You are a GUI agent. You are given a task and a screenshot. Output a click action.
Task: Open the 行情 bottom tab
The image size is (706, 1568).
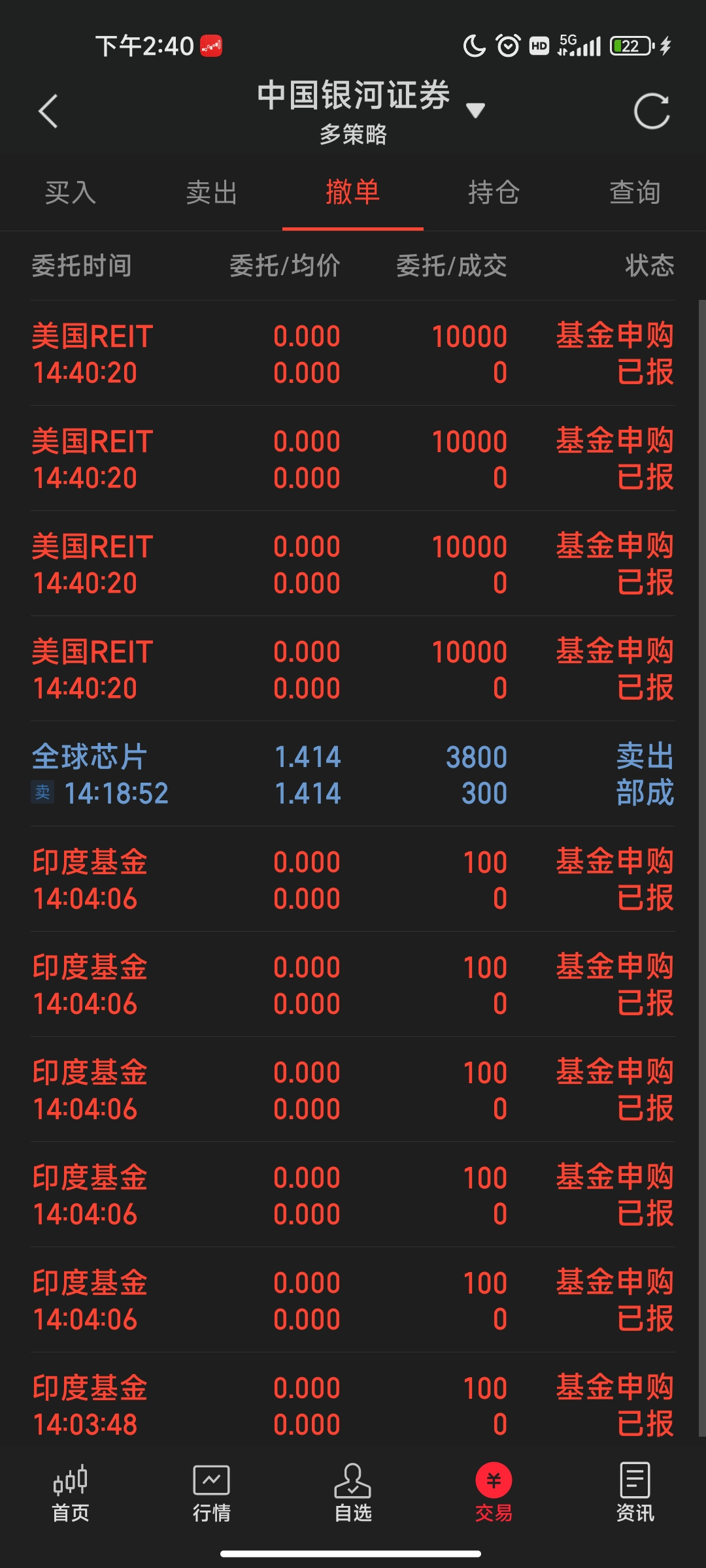(212, 1493)
